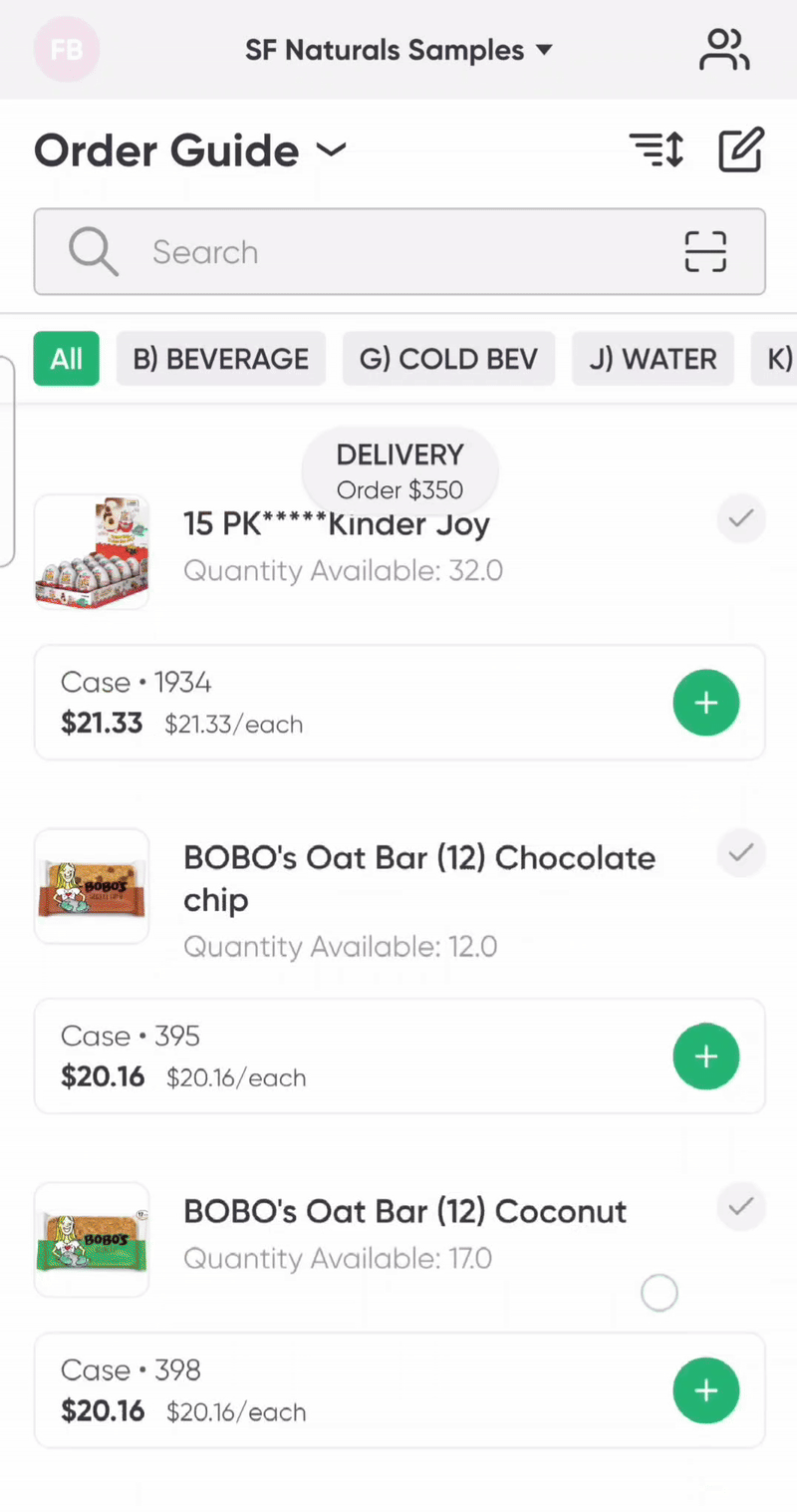The height and width of the screenshot is (1512, 797).
Task: Select the All category chip
Action: [x=67, y=359]
